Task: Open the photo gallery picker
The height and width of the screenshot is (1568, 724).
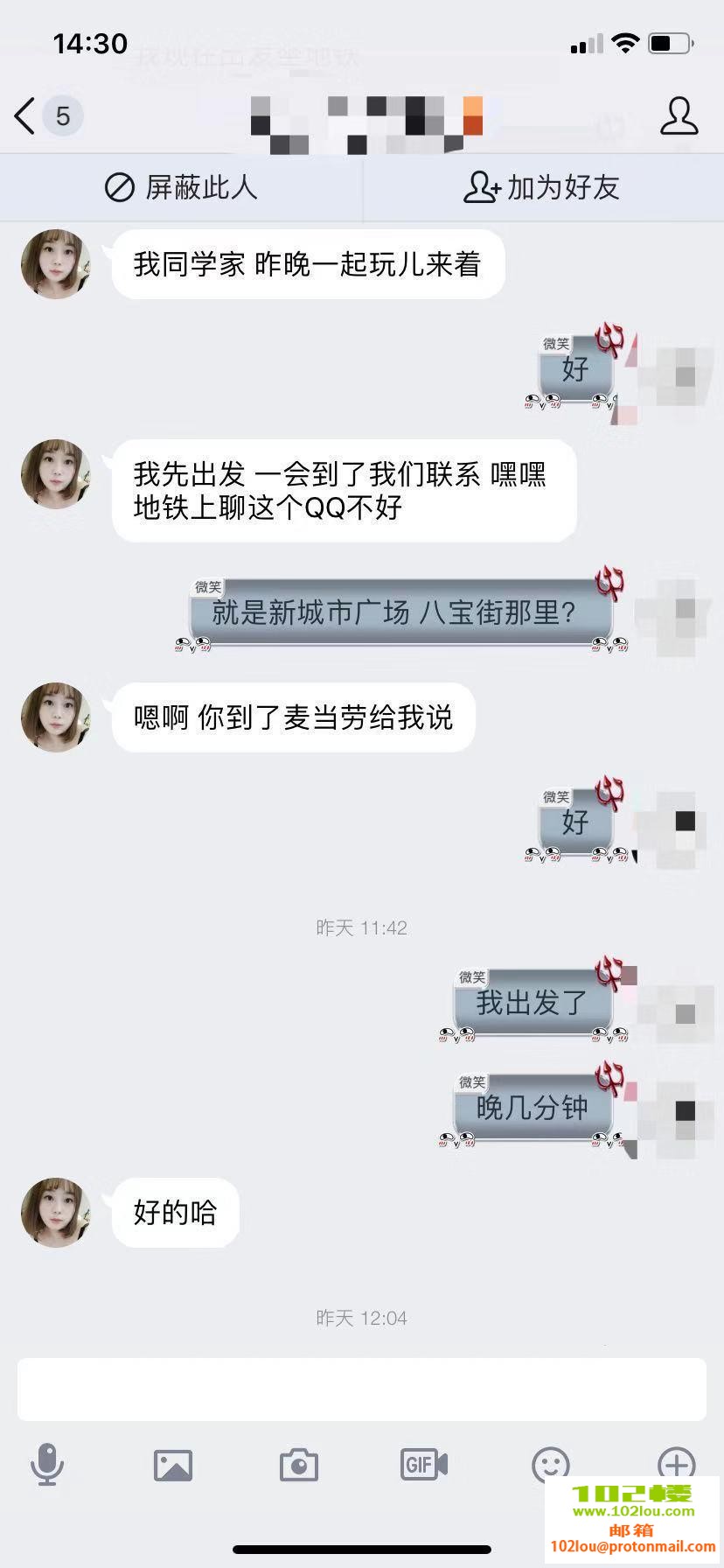Action: (x=173, y=1465)
